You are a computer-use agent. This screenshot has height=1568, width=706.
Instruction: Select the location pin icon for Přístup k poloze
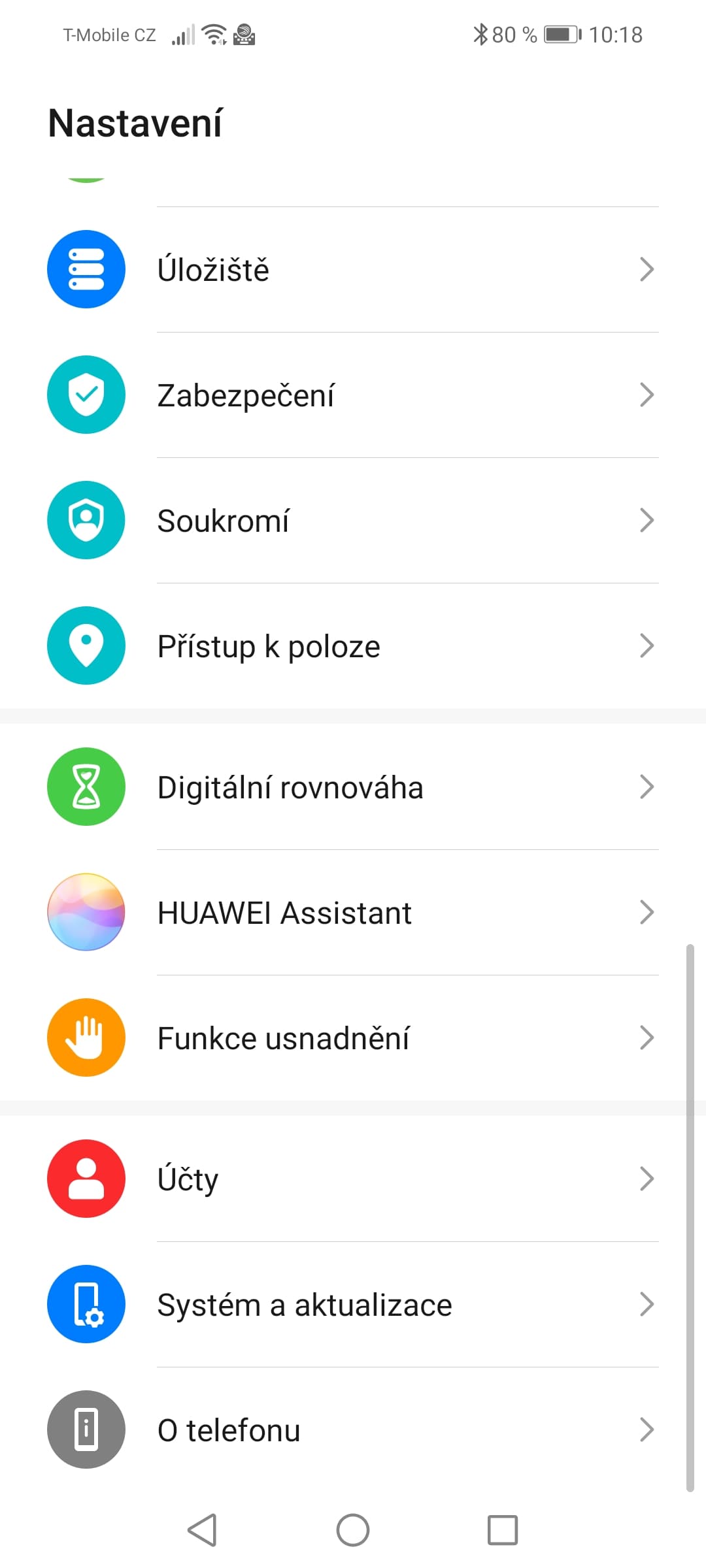86,645
